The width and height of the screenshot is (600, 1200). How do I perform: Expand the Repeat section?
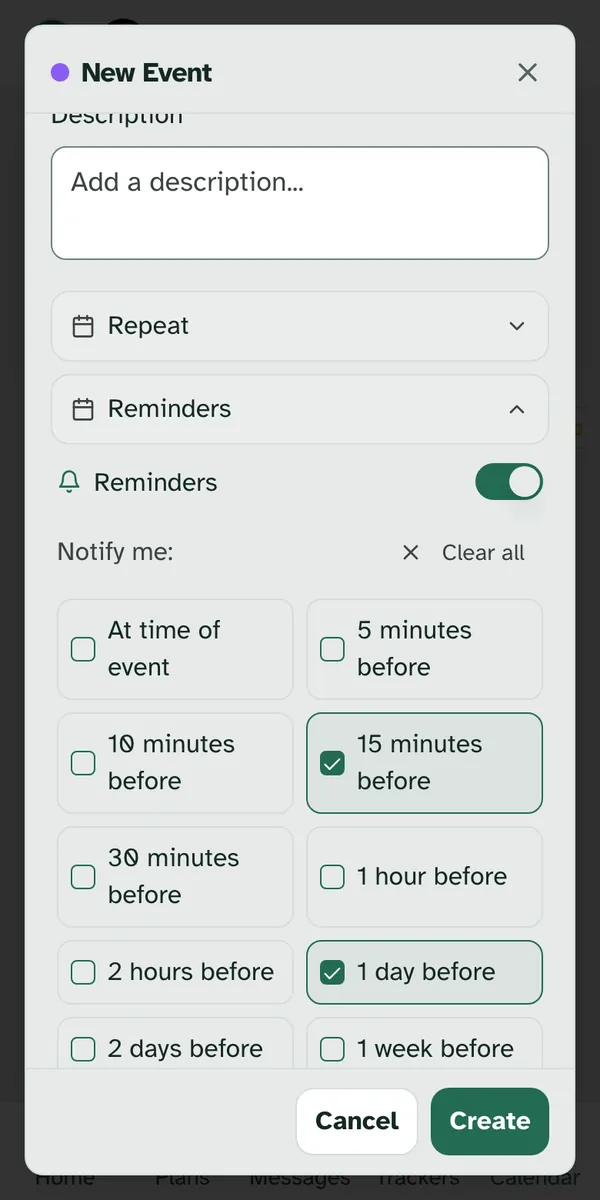tap(300, 326)
